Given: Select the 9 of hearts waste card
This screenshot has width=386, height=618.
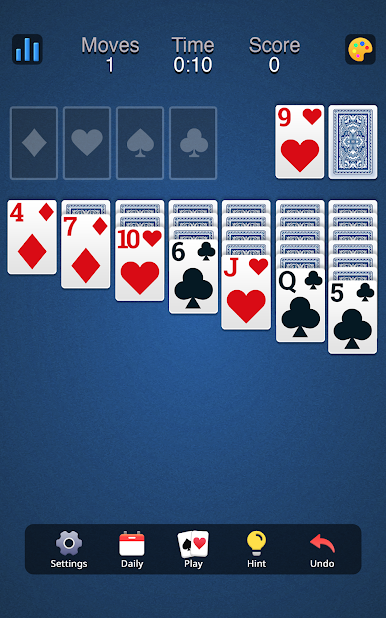Looking at the screenshot, I should pos(300,142).
